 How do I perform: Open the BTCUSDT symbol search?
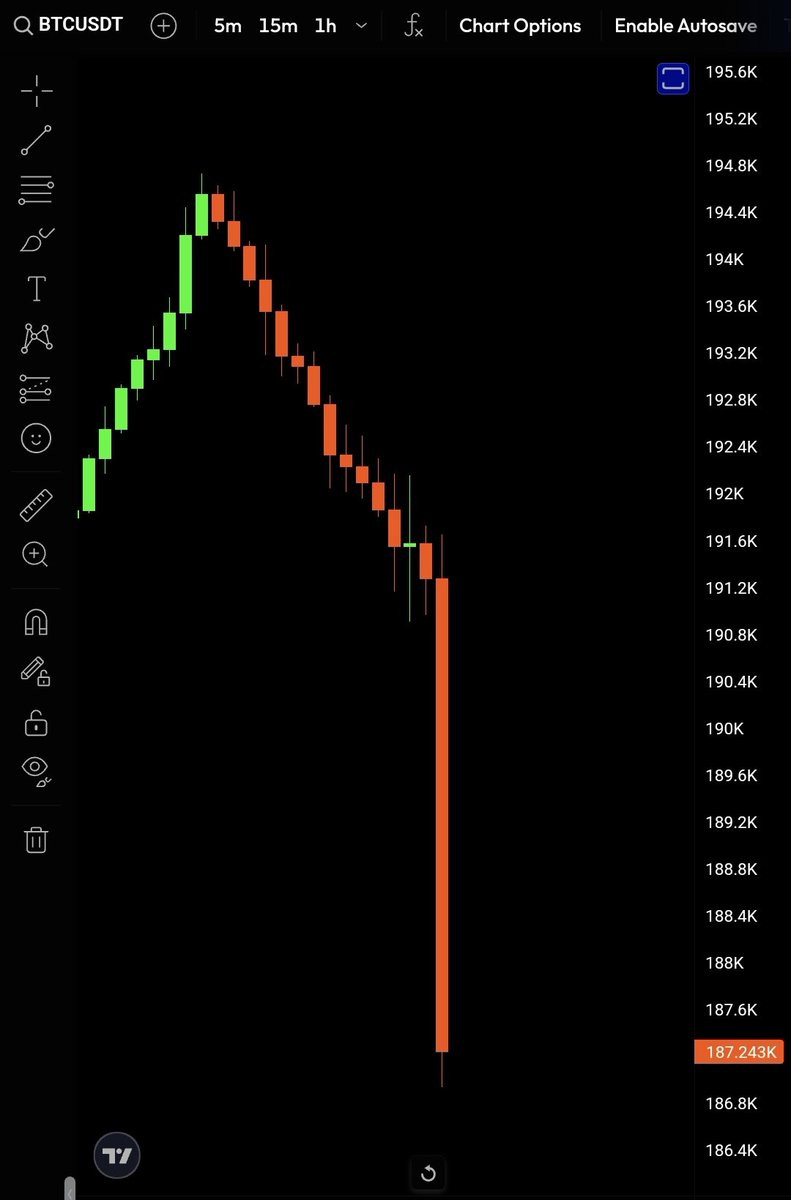(67, 25)
